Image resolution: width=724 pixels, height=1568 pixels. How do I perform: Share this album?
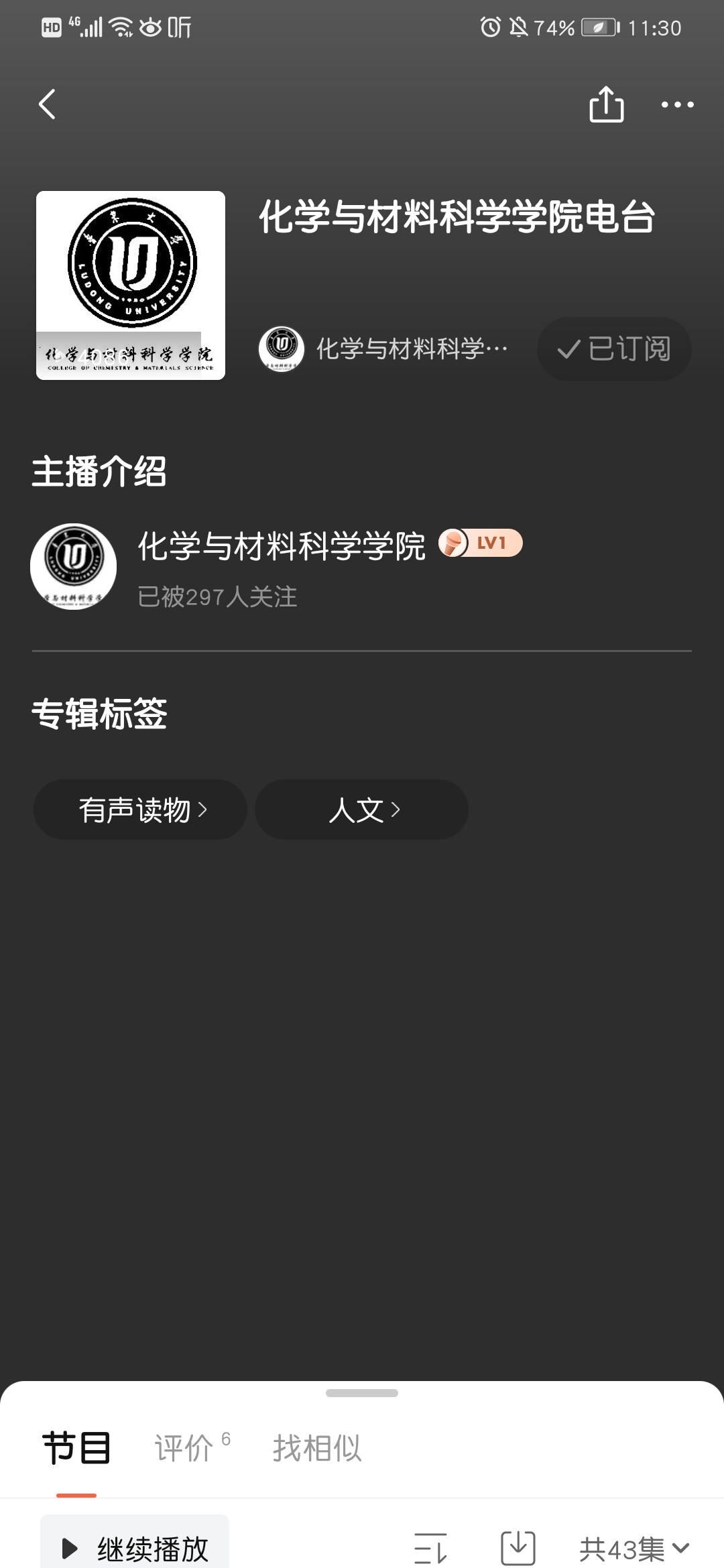pos(606,105)
